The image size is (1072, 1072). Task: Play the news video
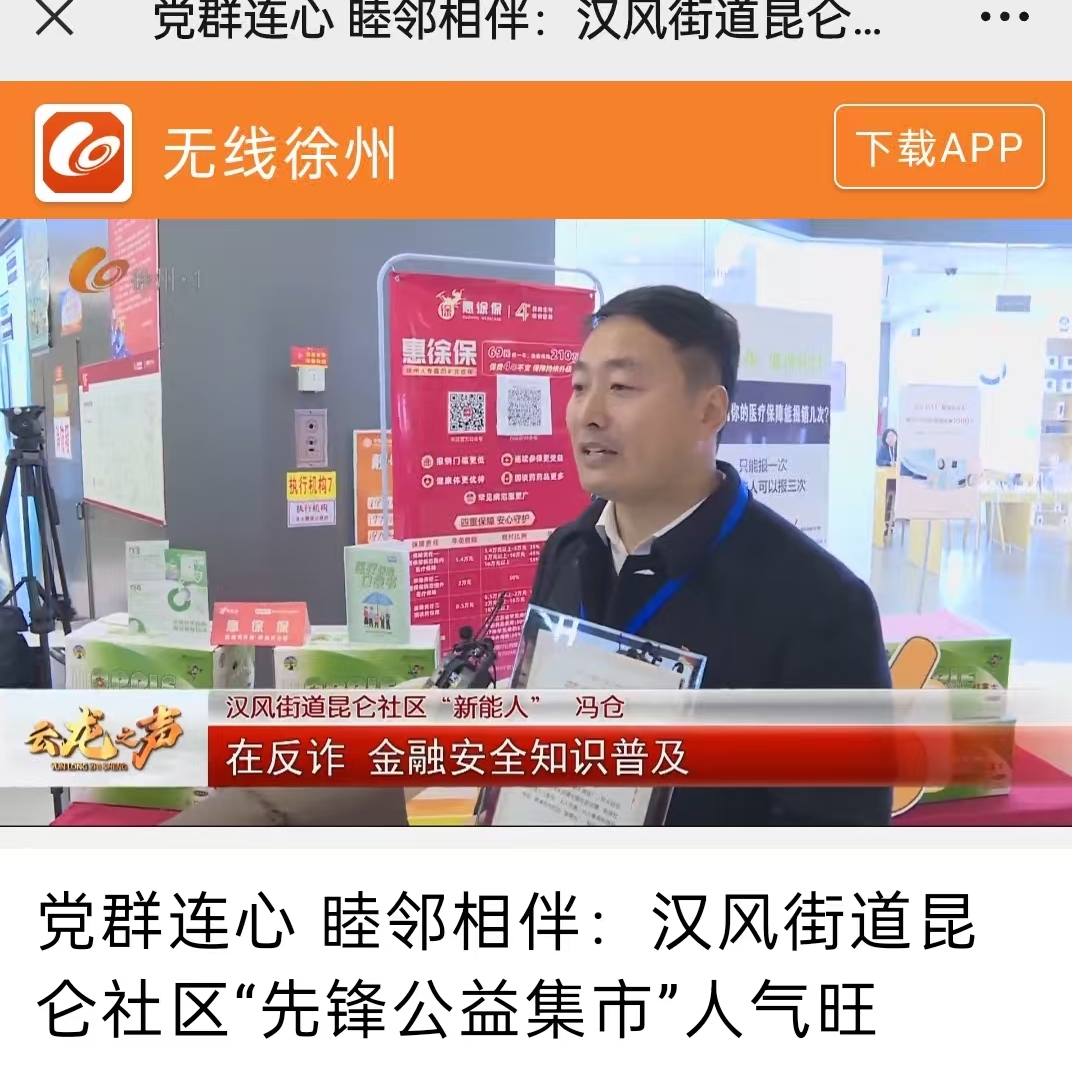coord(536,522)
